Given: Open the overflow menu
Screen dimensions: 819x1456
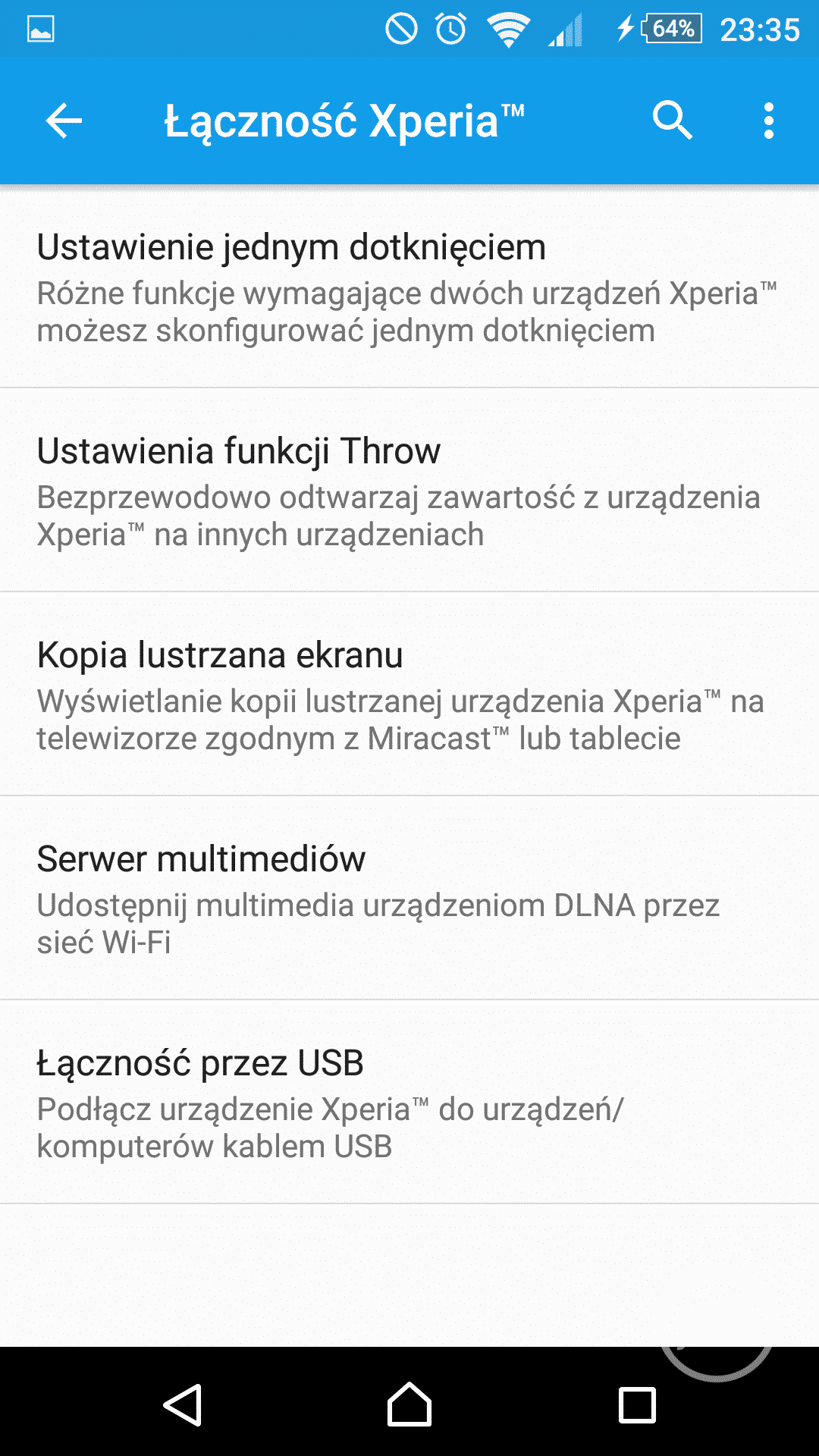Looking at the screenshot, I should click(768, 121).
